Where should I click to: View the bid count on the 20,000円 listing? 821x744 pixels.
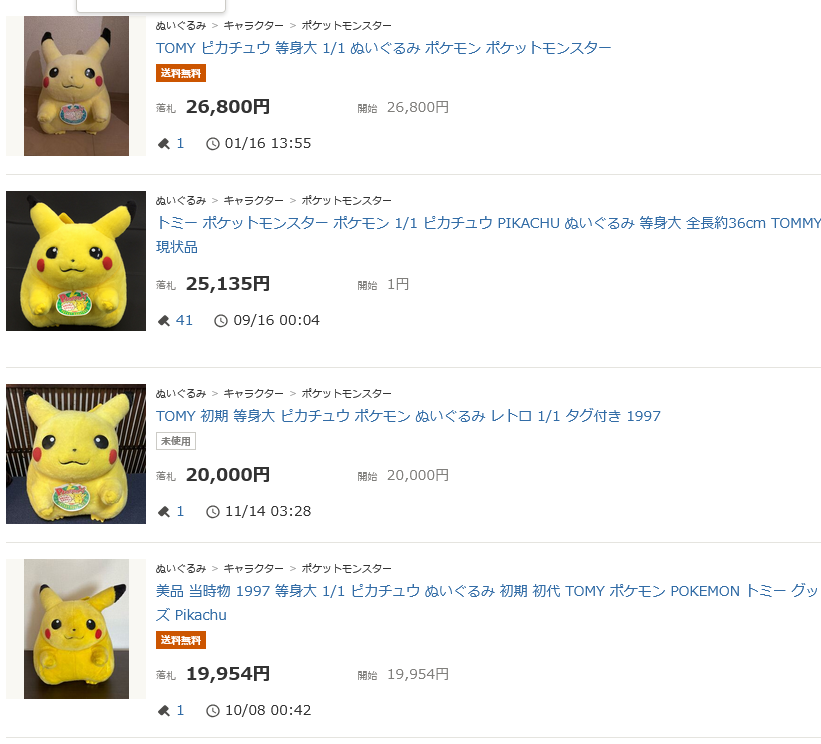180,511
